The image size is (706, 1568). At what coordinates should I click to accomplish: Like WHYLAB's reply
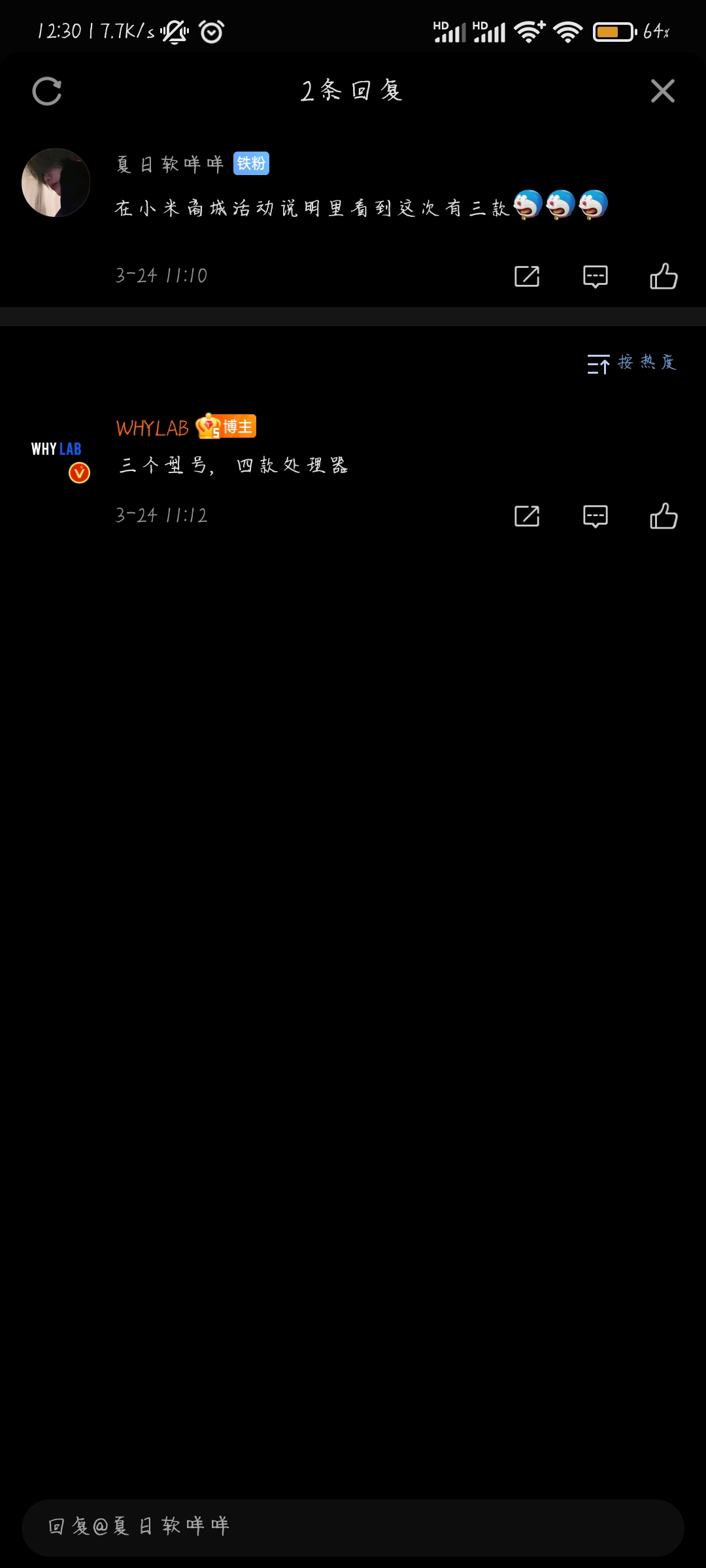664,515
